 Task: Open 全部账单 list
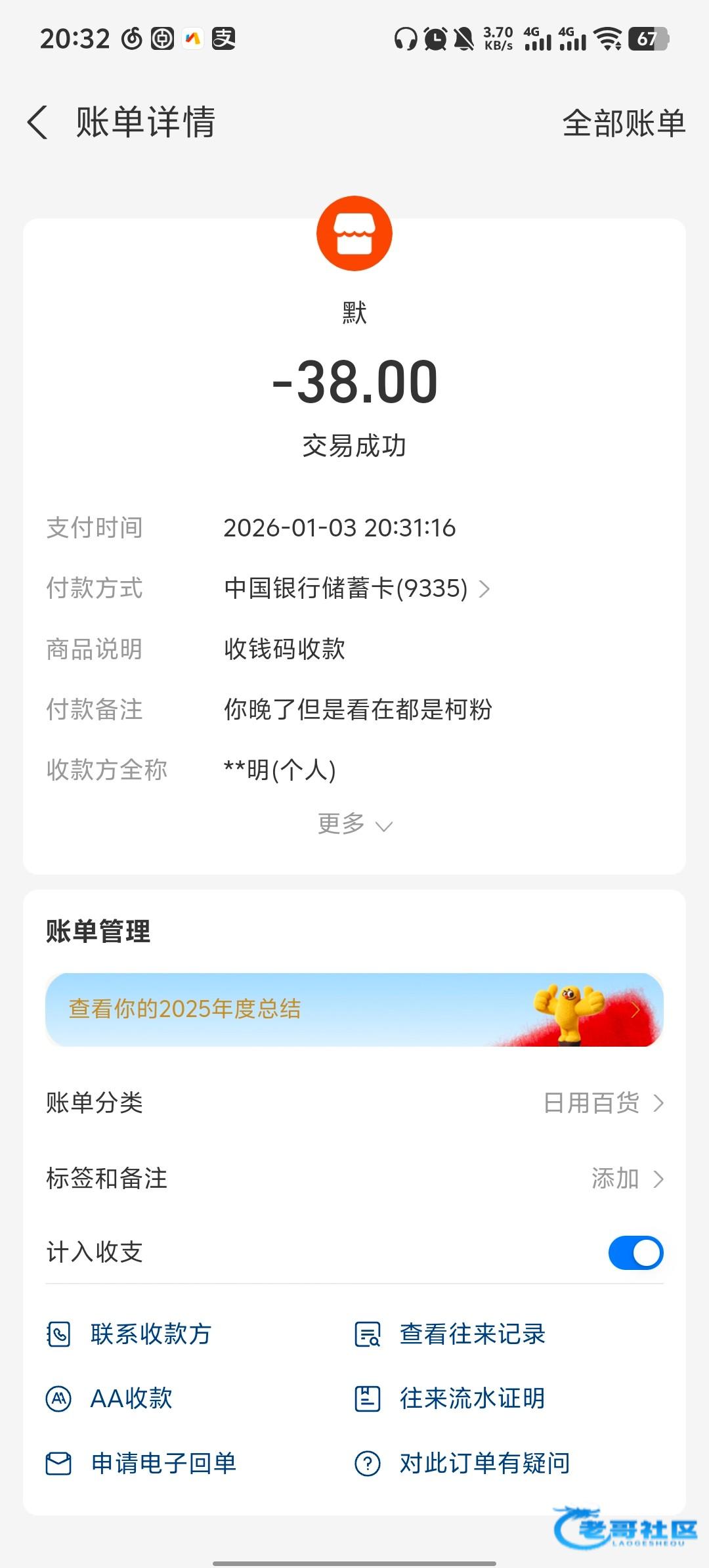click(624, 123)
